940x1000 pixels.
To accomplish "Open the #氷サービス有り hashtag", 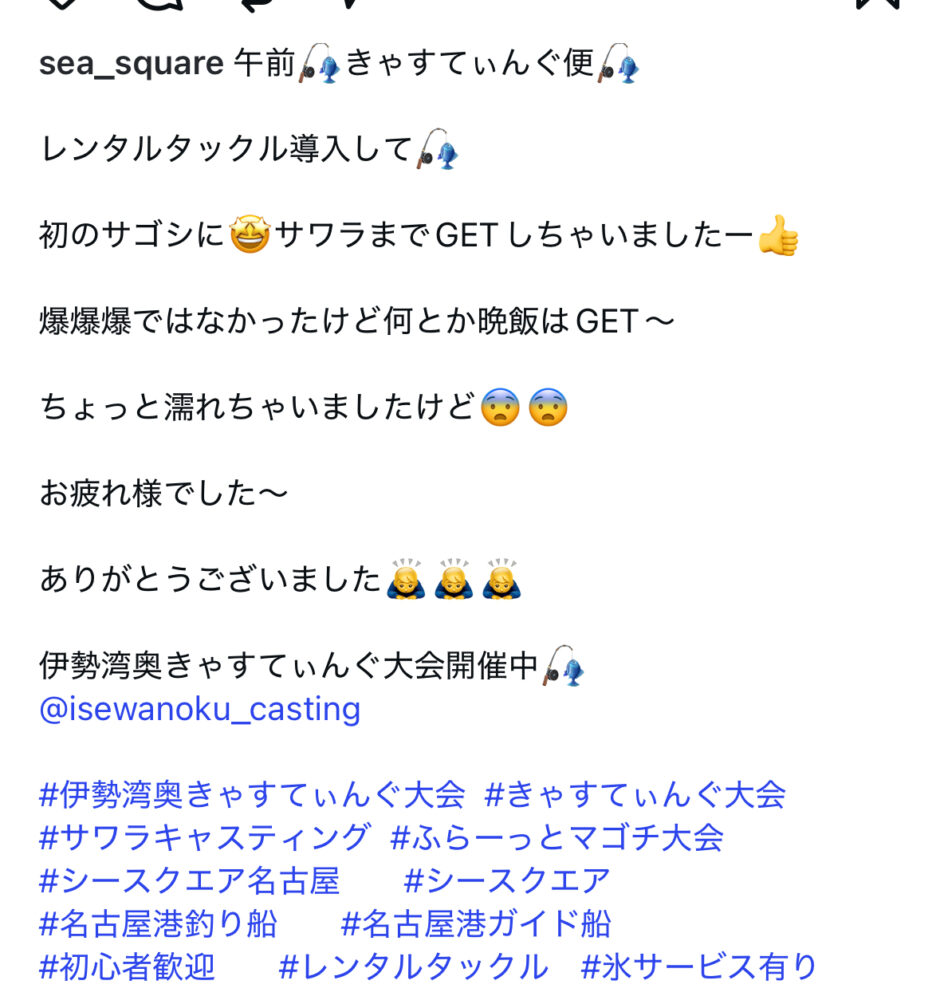I will (x=699, y=967).
